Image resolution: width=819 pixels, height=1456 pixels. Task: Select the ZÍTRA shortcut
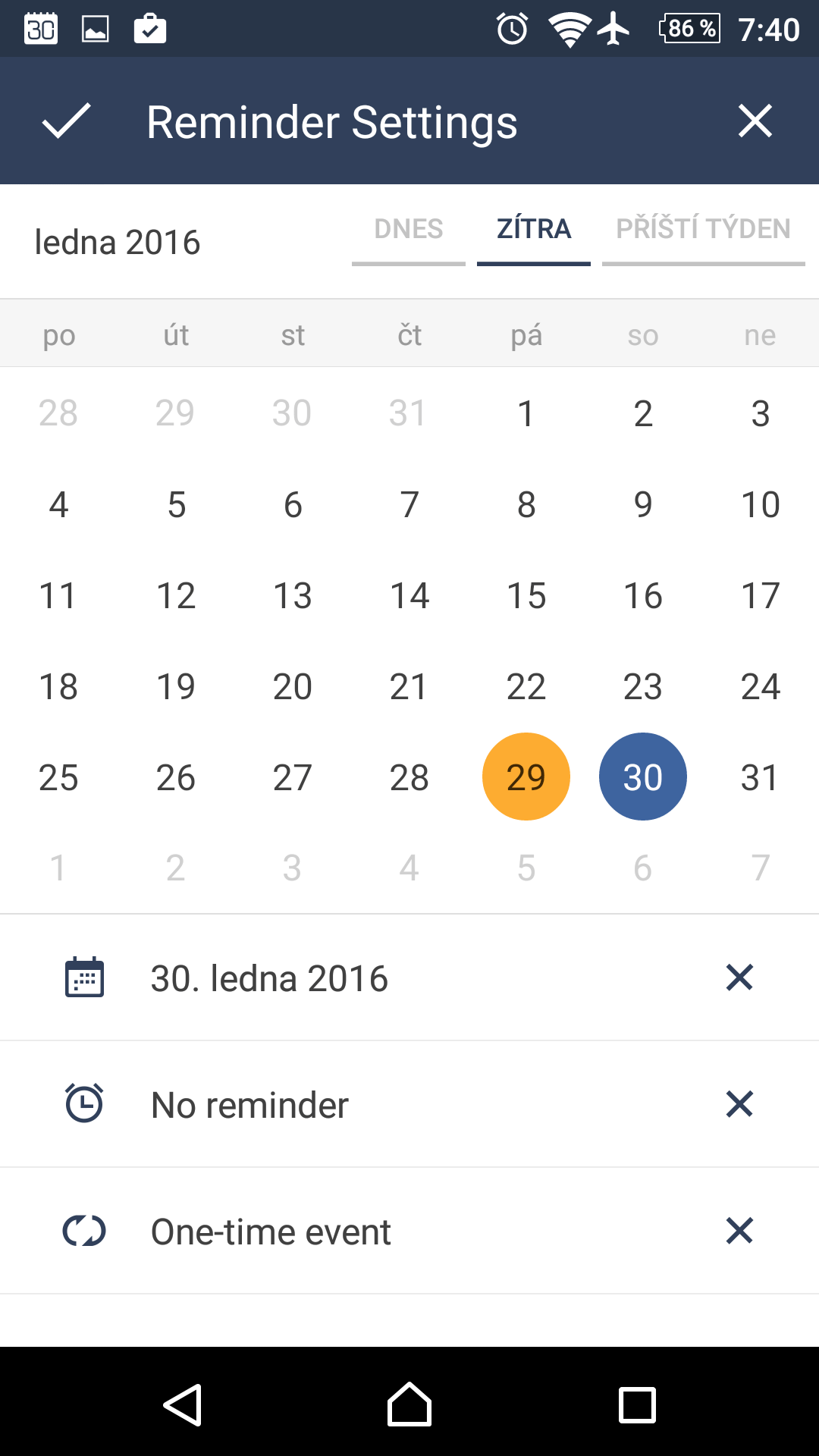[x=534, y=229]
